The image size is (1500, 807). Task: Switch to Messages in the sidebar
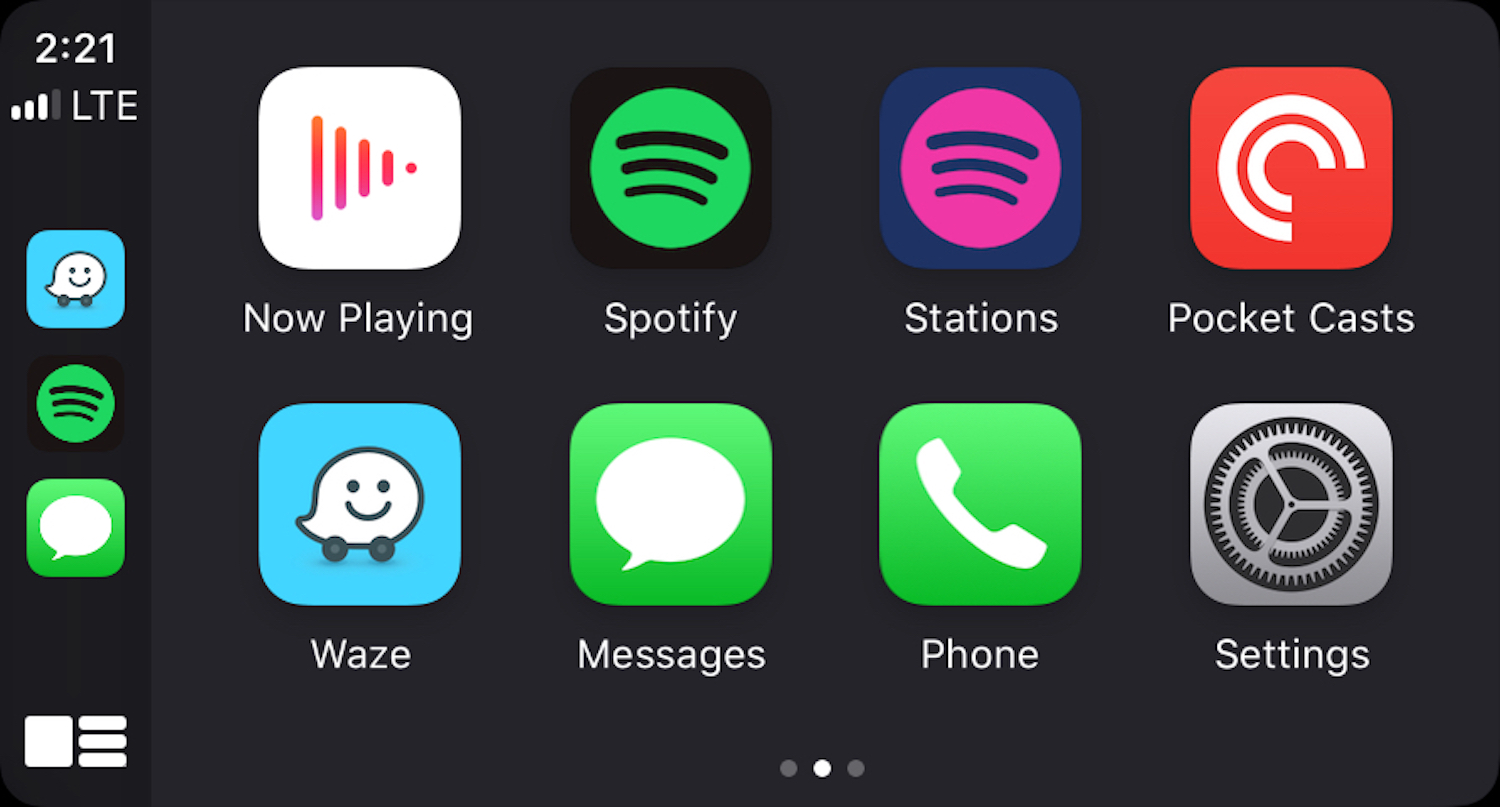(x=76, y=527)
